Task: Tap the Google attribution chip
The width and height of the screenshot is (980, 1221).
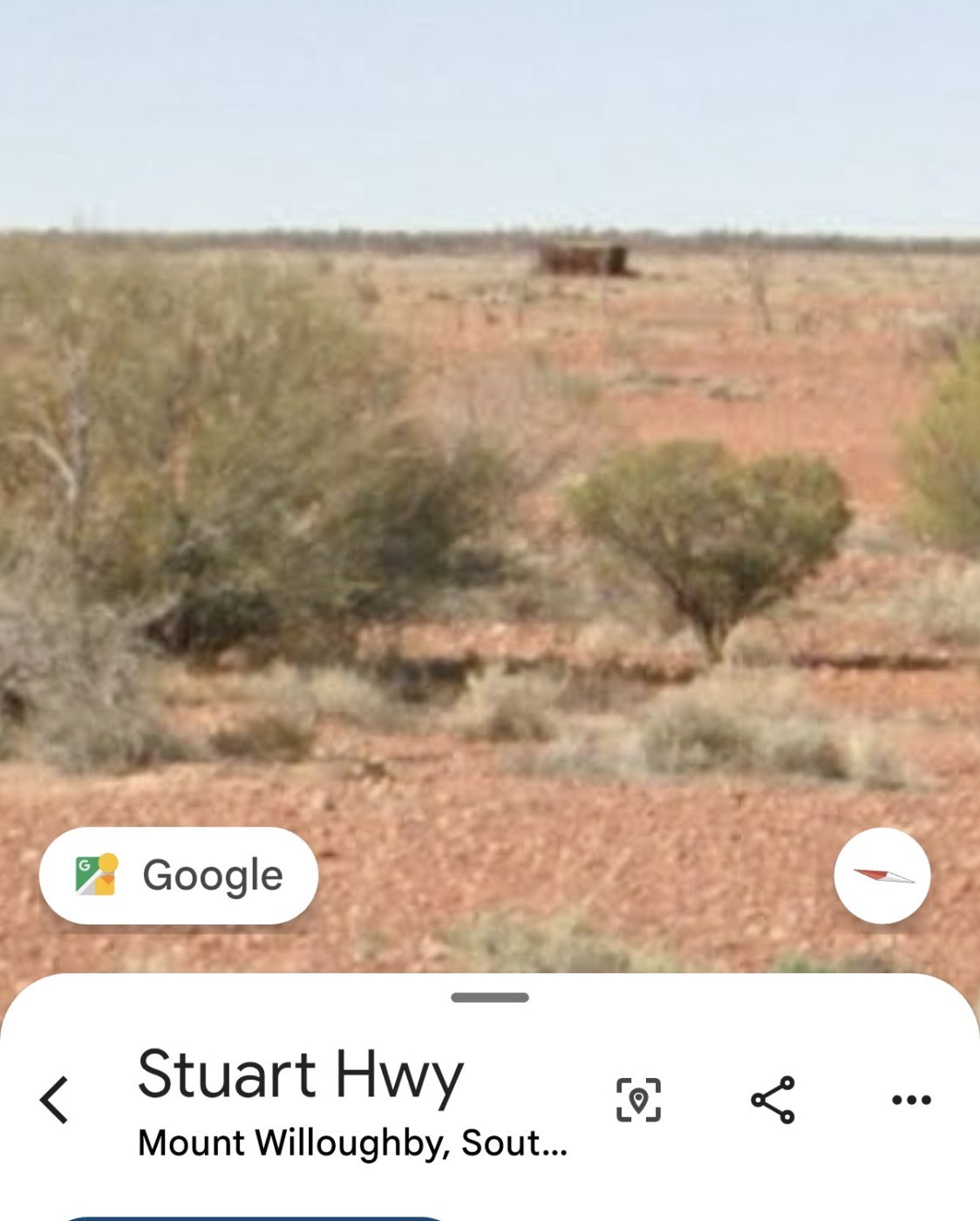Action: (x=179, y=876)
